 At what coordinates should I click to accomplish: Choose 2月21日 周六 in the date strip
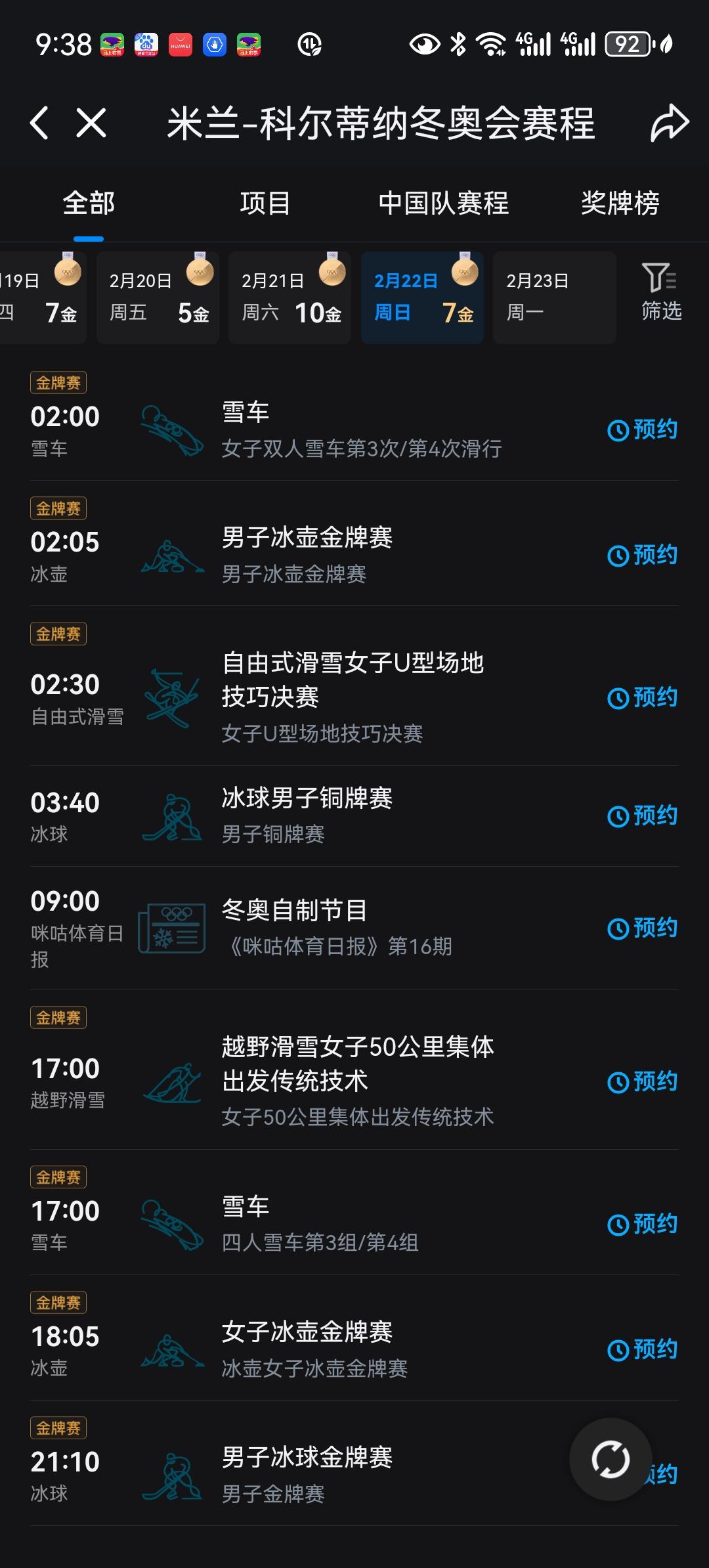coord(290,297)
